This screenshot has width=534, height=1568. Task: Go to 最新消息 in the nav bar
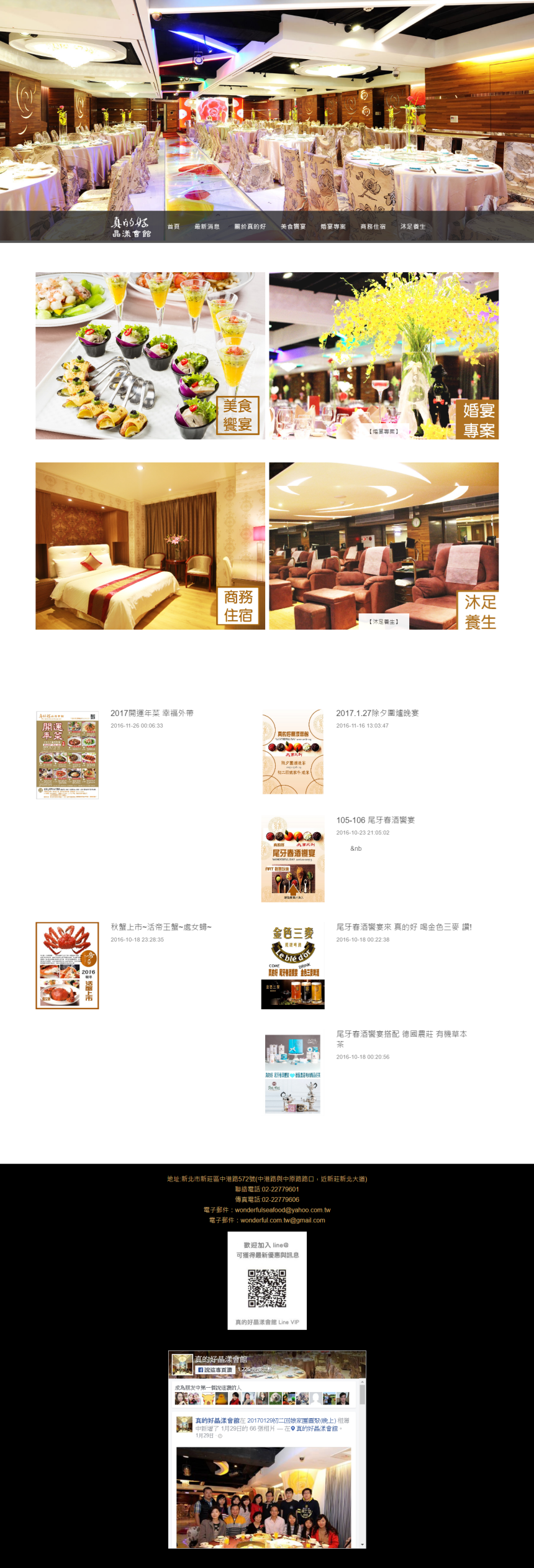207,227
